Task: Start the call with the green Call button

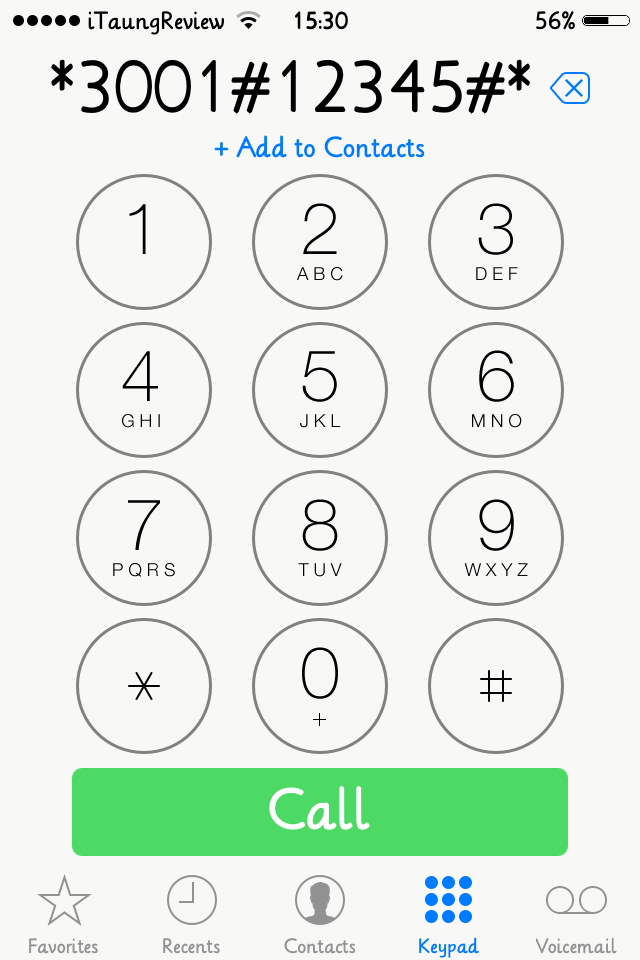Action: coord(320,812)
